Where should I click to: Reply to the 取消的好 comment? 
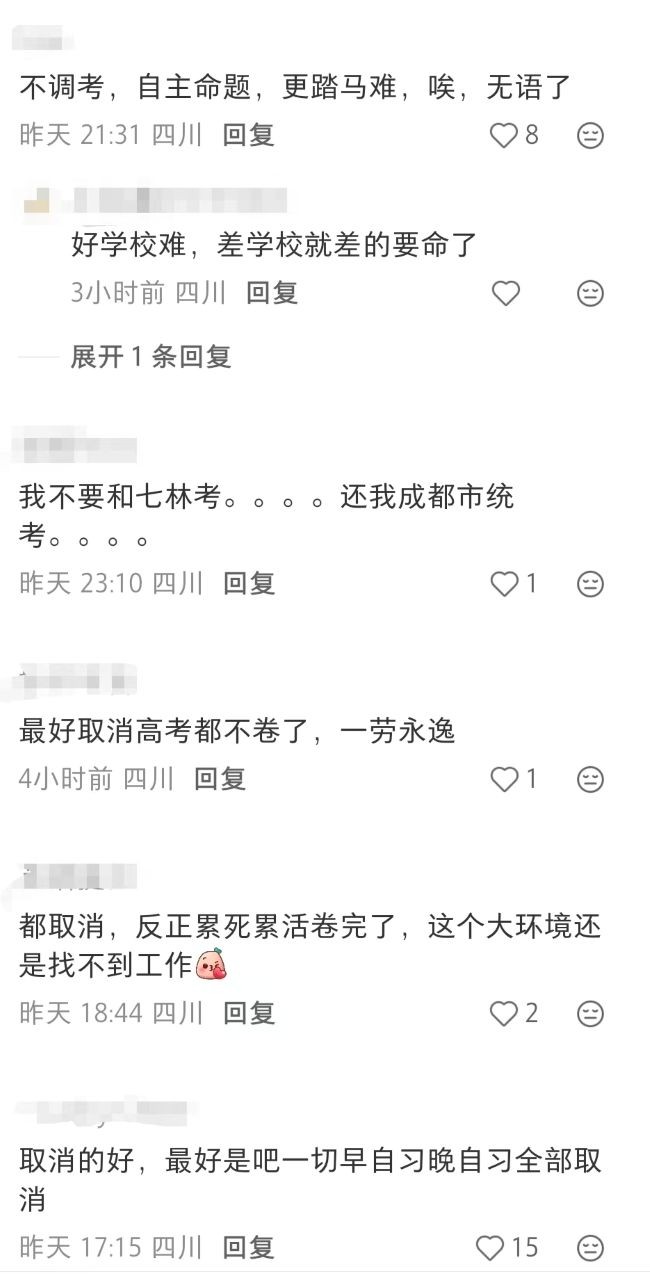click(x=248, y=1248)
